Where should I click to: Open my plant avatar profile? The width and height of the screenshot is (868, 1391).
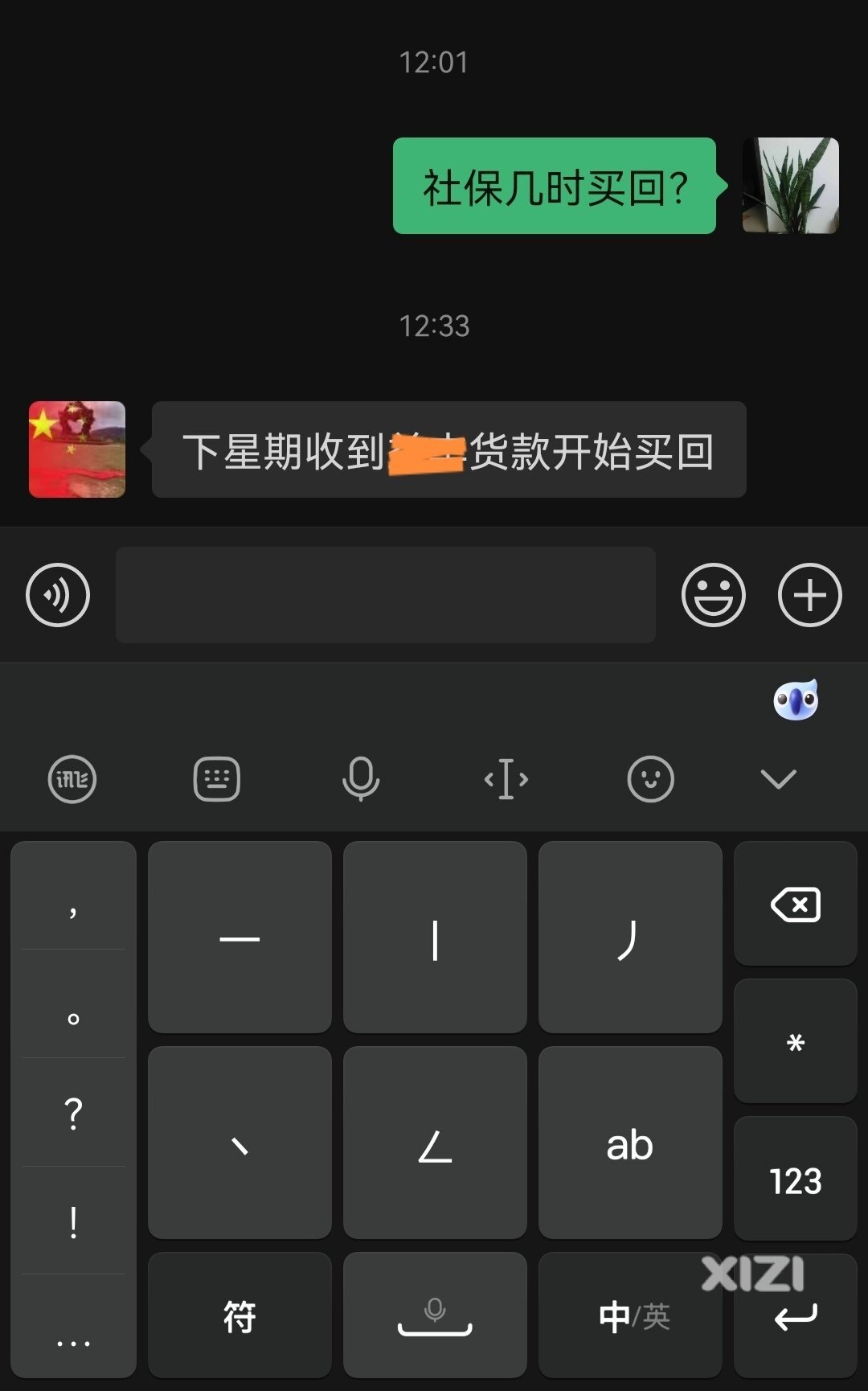coord(790,186)
